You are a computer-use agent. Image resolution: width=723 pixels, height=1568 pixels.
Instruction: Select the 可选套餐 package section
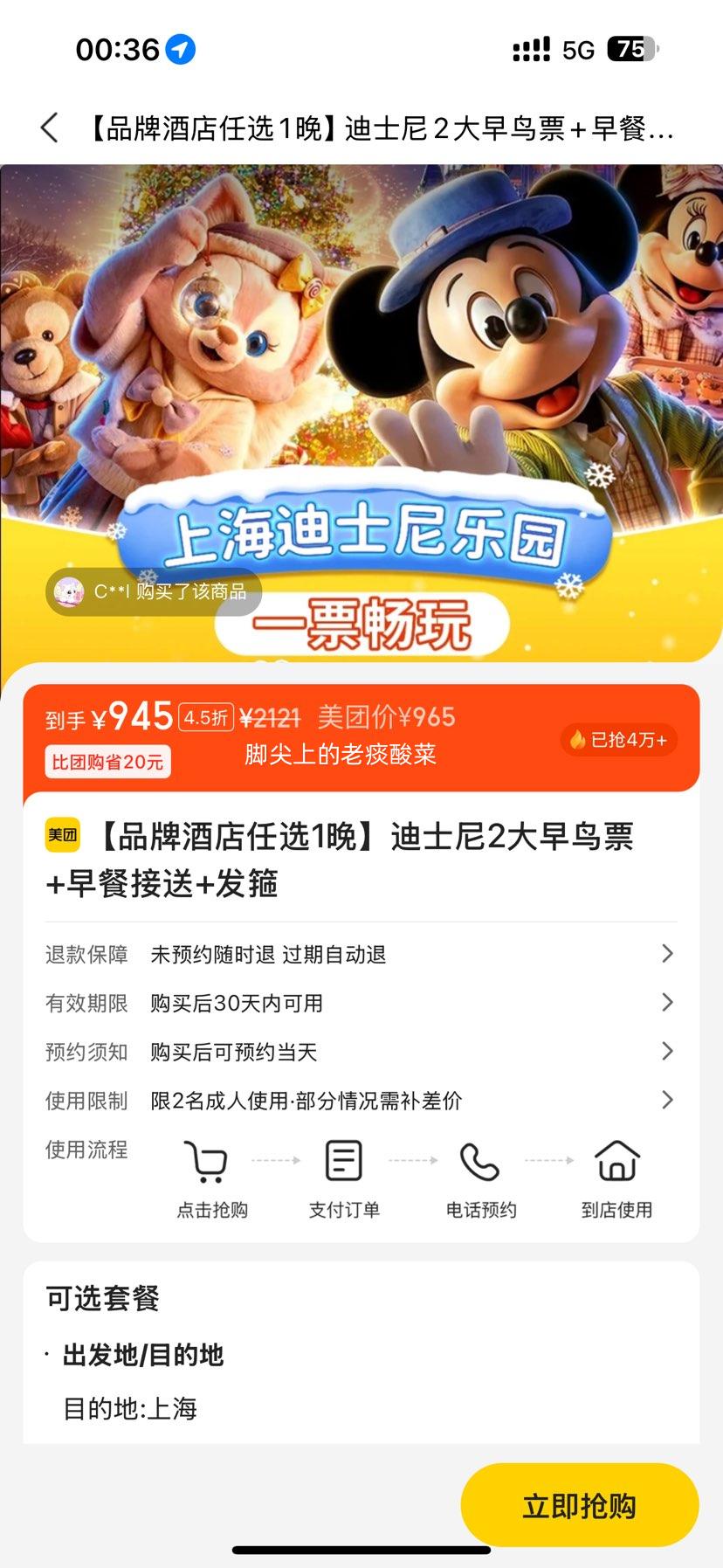(104, 1299)
